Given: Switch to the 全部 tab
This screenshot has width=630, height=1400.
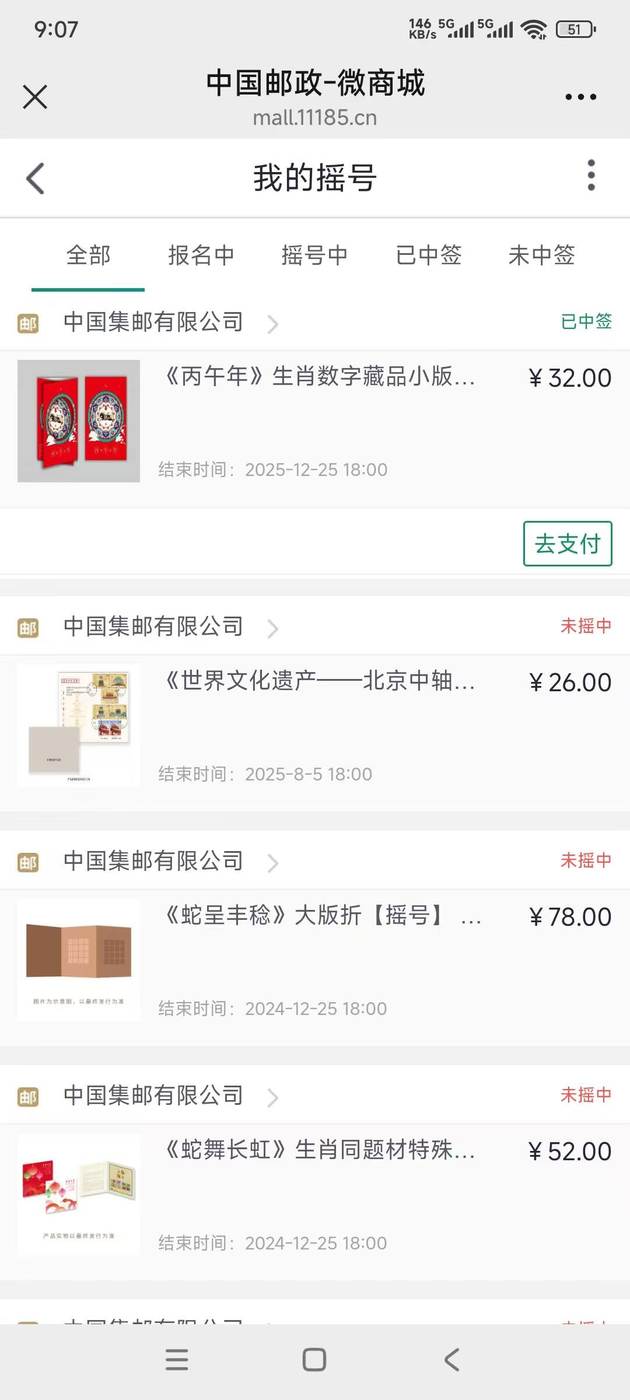Looking at the screenshot, I should pos(88,255).
